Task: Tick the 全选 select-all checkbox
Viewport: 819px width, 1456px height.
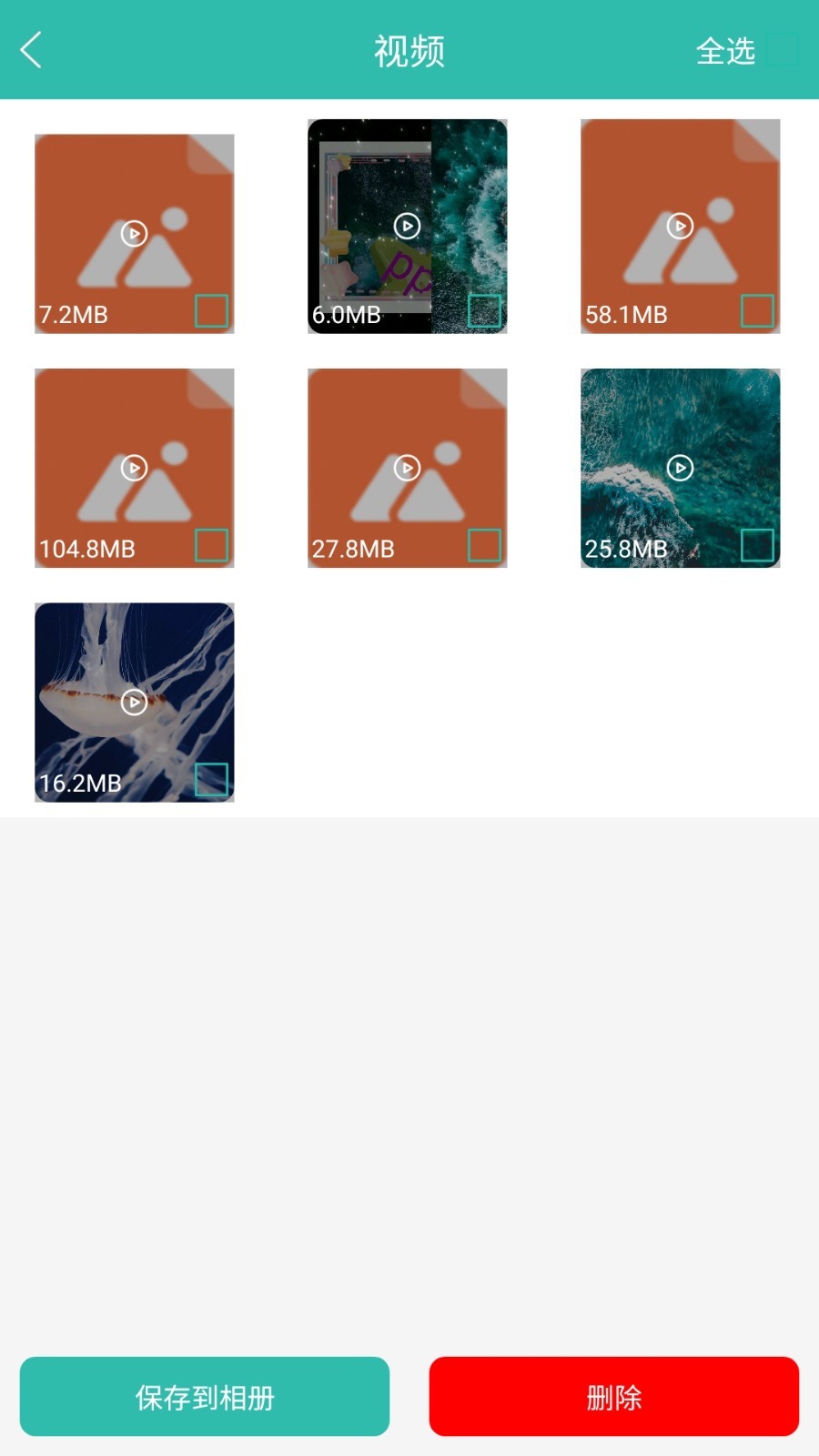Action: coord(782,50)
